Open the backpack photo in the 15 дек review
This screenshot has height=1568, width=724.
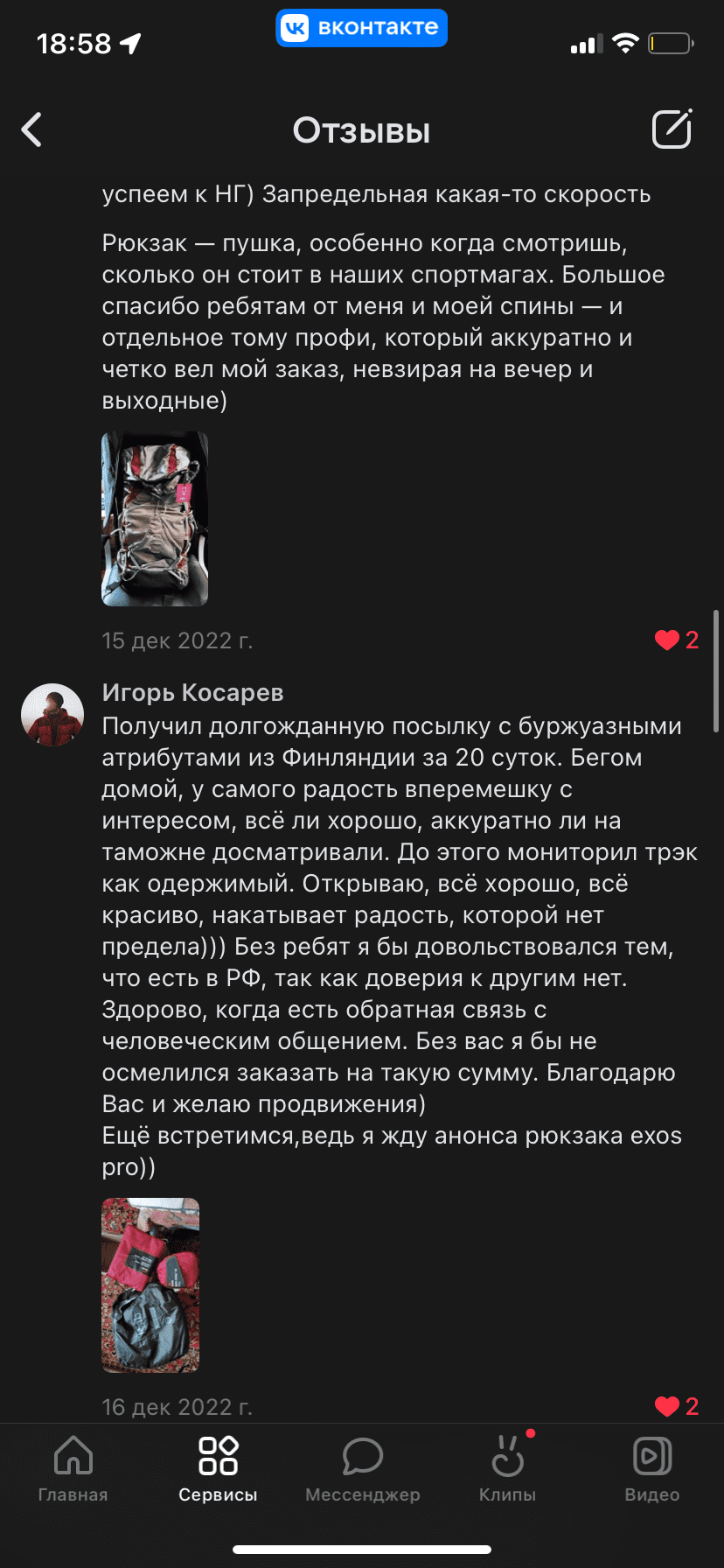click(155, 519)
